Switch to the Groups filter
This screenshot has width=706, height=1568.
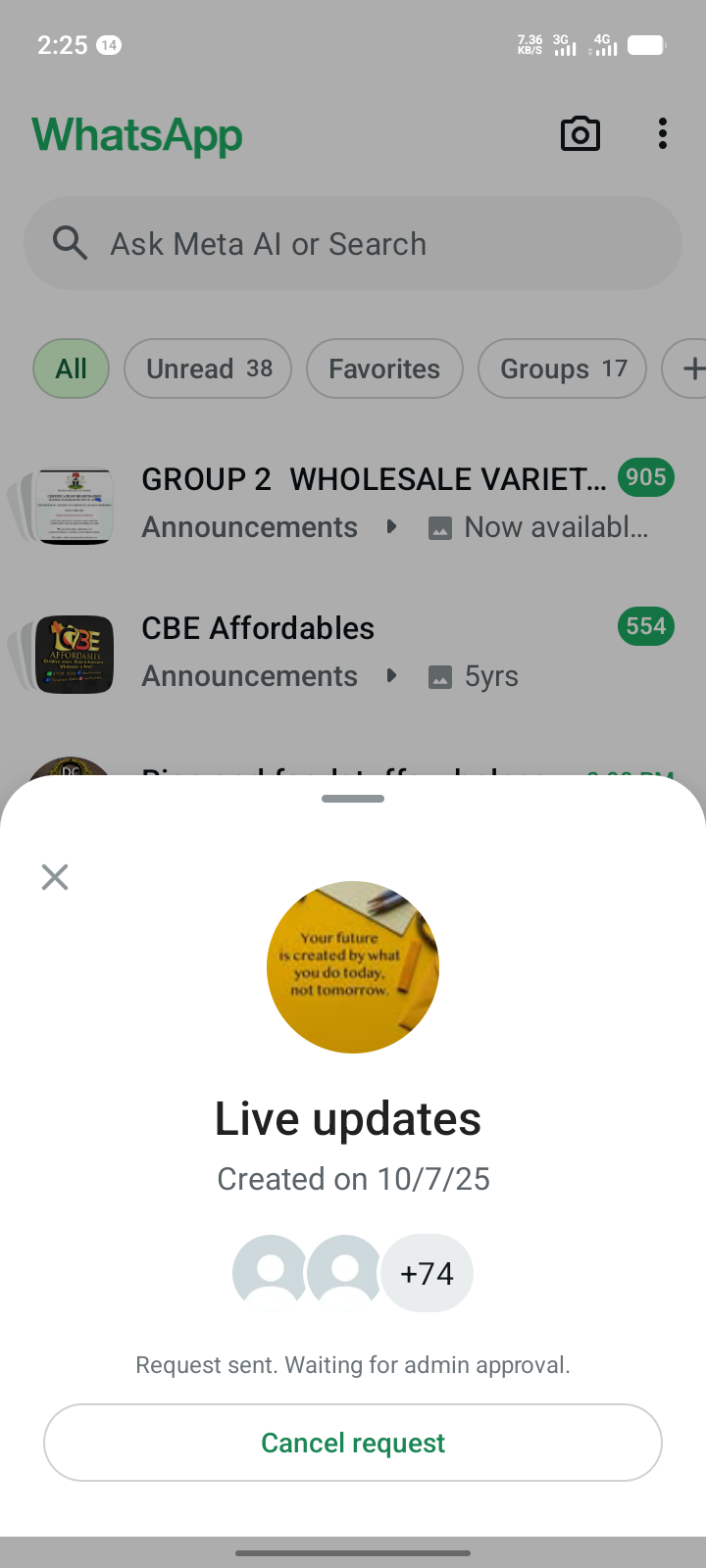562,368
